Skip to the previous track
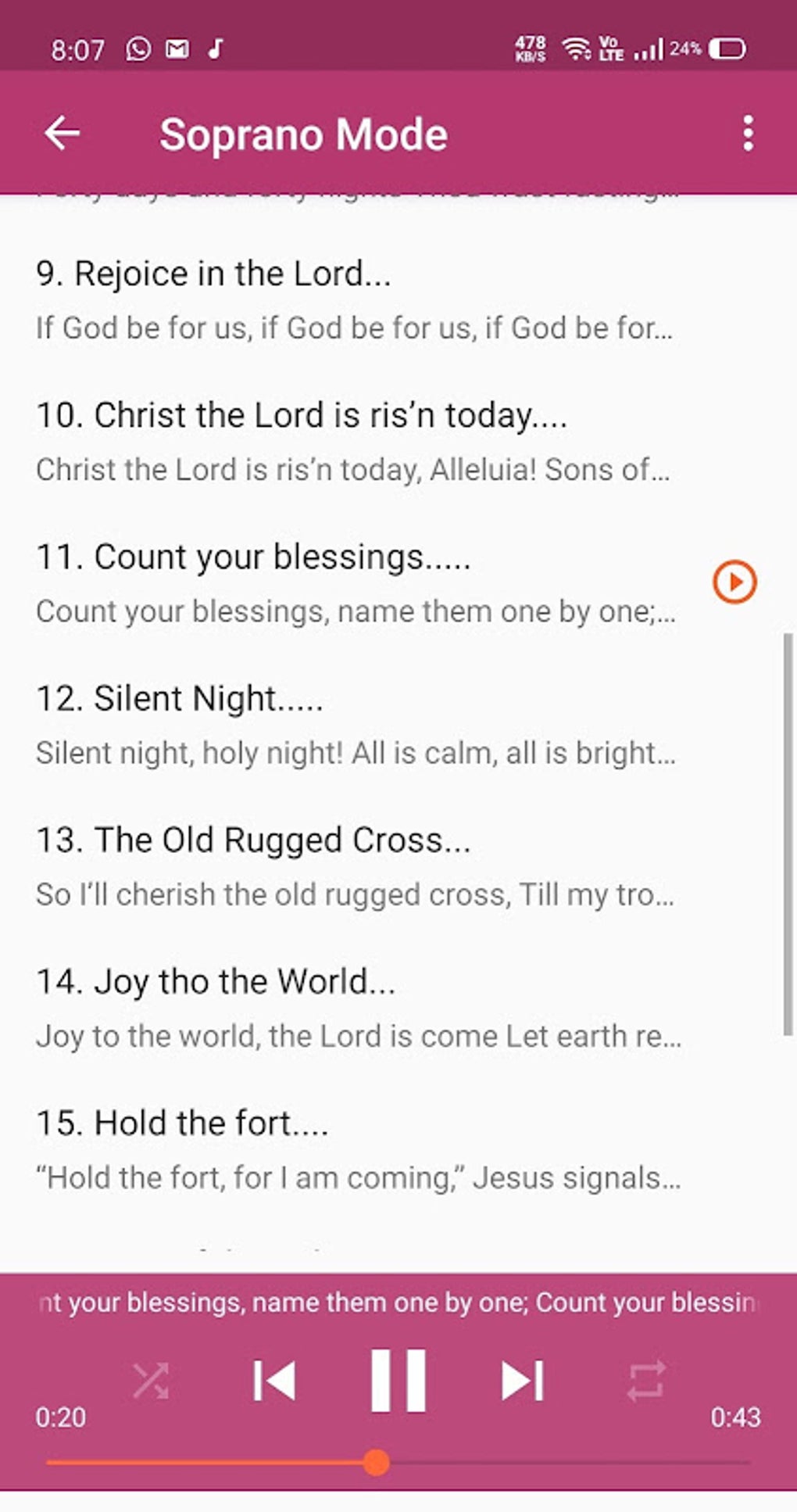This screenshot has height=1512, width=797. 275,1381
